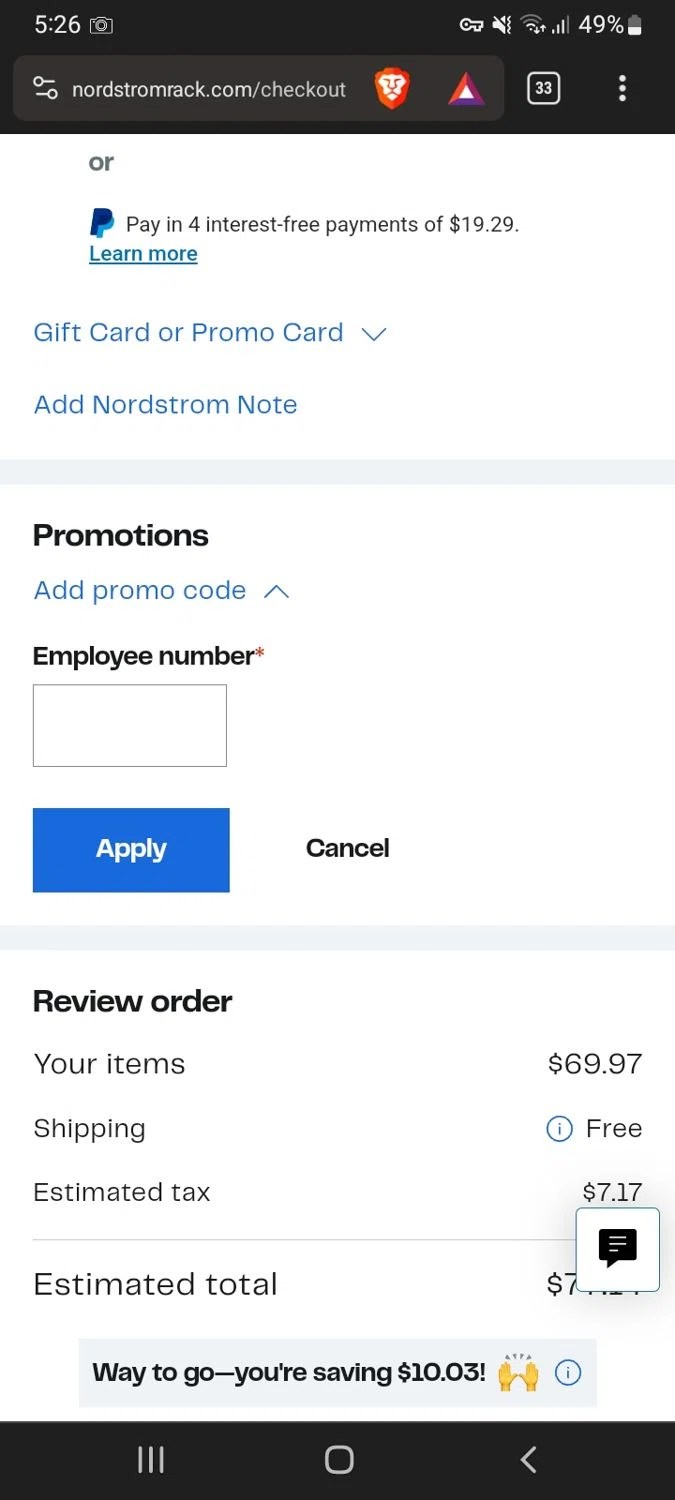
Task: Collapse the Add promo code section
Action: tap(162, 591)
